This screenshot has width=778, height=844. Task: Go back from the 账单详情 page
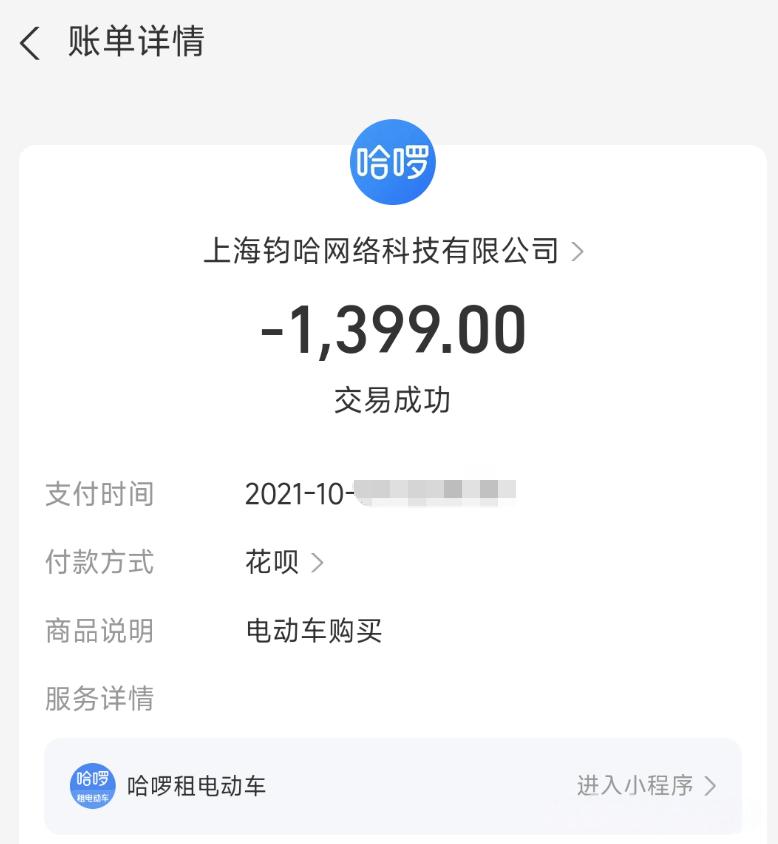(x=30, y=43)
